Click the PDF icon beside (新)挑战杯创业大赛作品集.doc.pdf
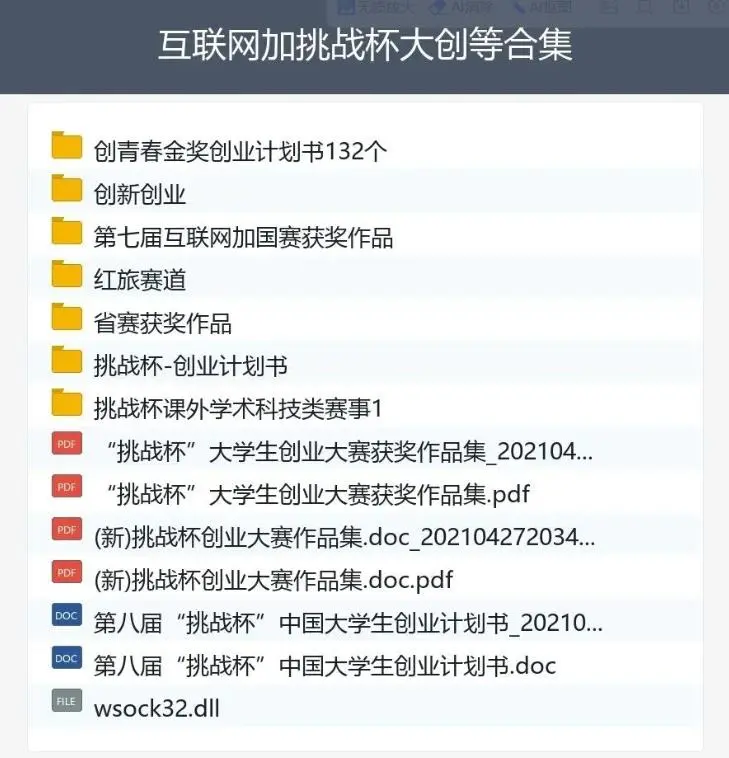 pos(65,572)
